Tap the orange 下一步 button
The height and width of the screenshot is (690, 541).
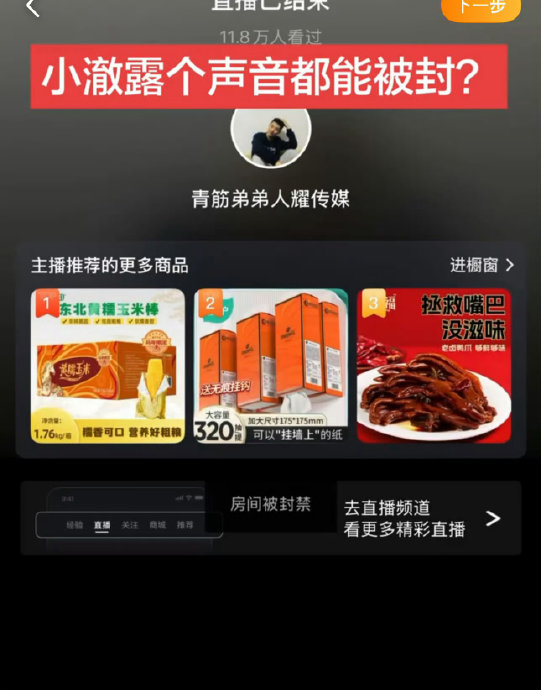481,9
